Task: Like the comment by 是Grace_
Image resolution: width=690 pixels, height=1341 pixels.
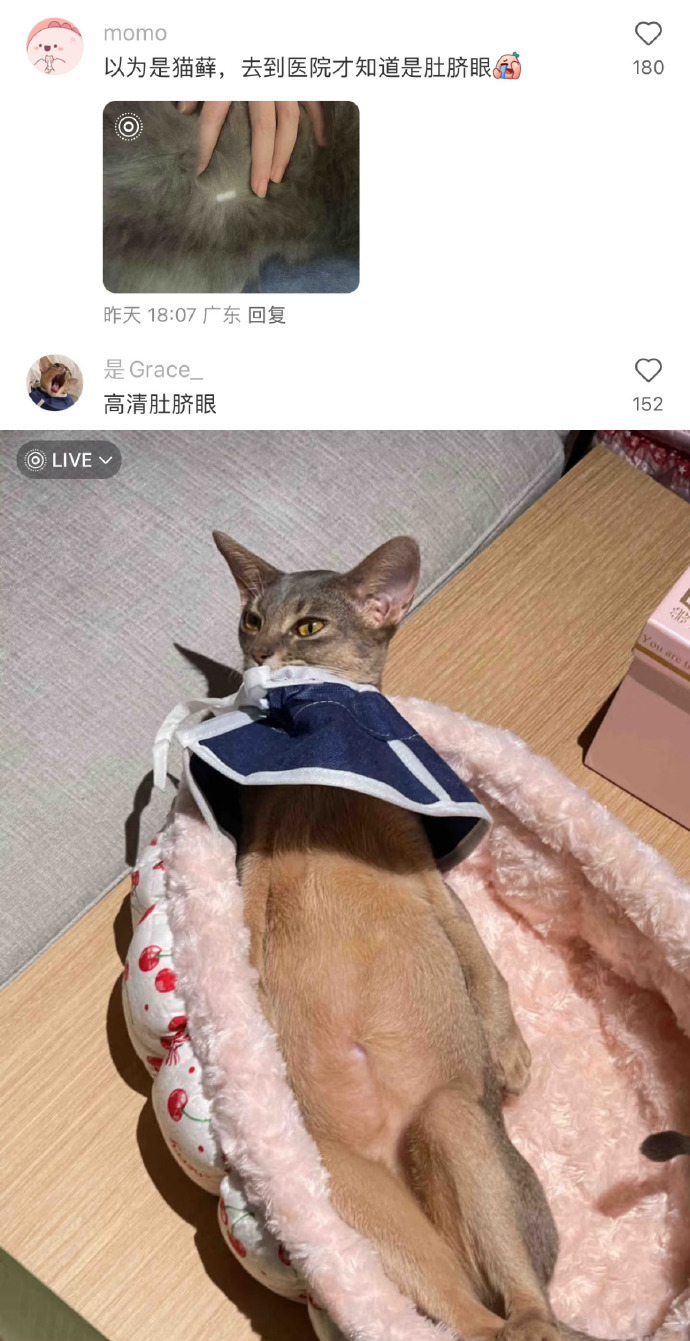Action: (648, 371)
